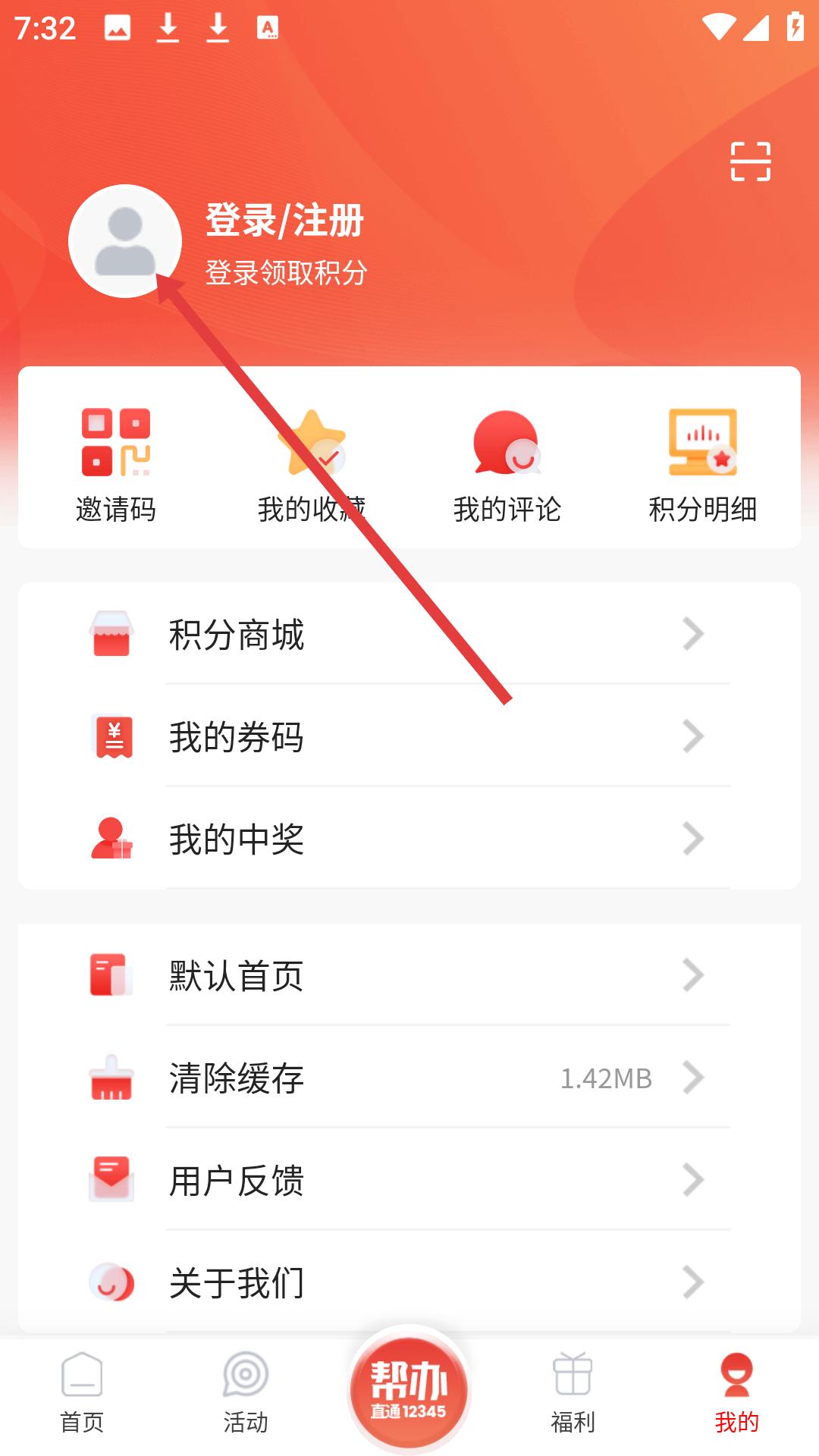The image size is (819, 1456).
Task: Open 用户反馈 feedback
Action: (x=409, y=1180)
